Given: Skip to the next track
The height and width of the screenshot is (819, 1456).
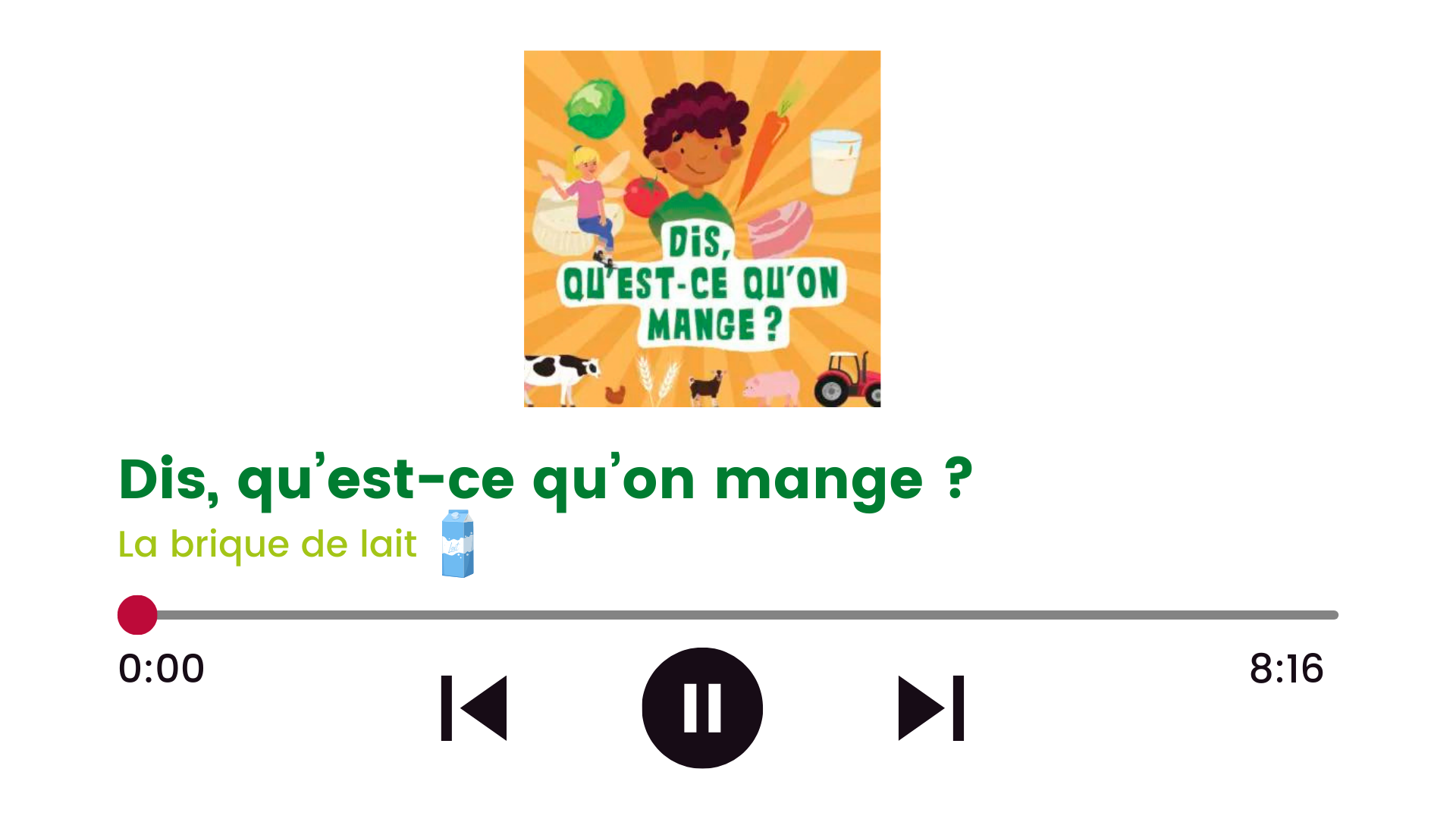Looking at the screenshot, I should 930,708.
